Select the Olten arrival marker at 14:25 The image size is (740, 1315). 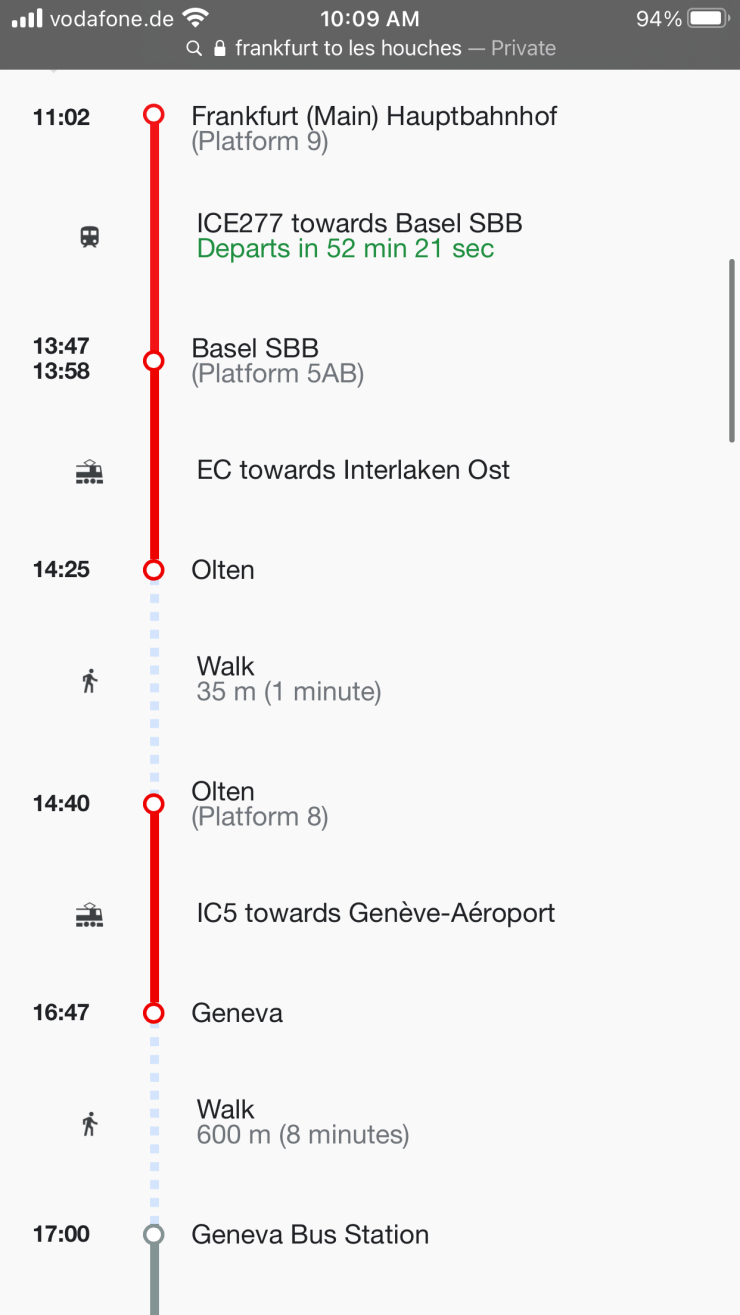(153, 569)
